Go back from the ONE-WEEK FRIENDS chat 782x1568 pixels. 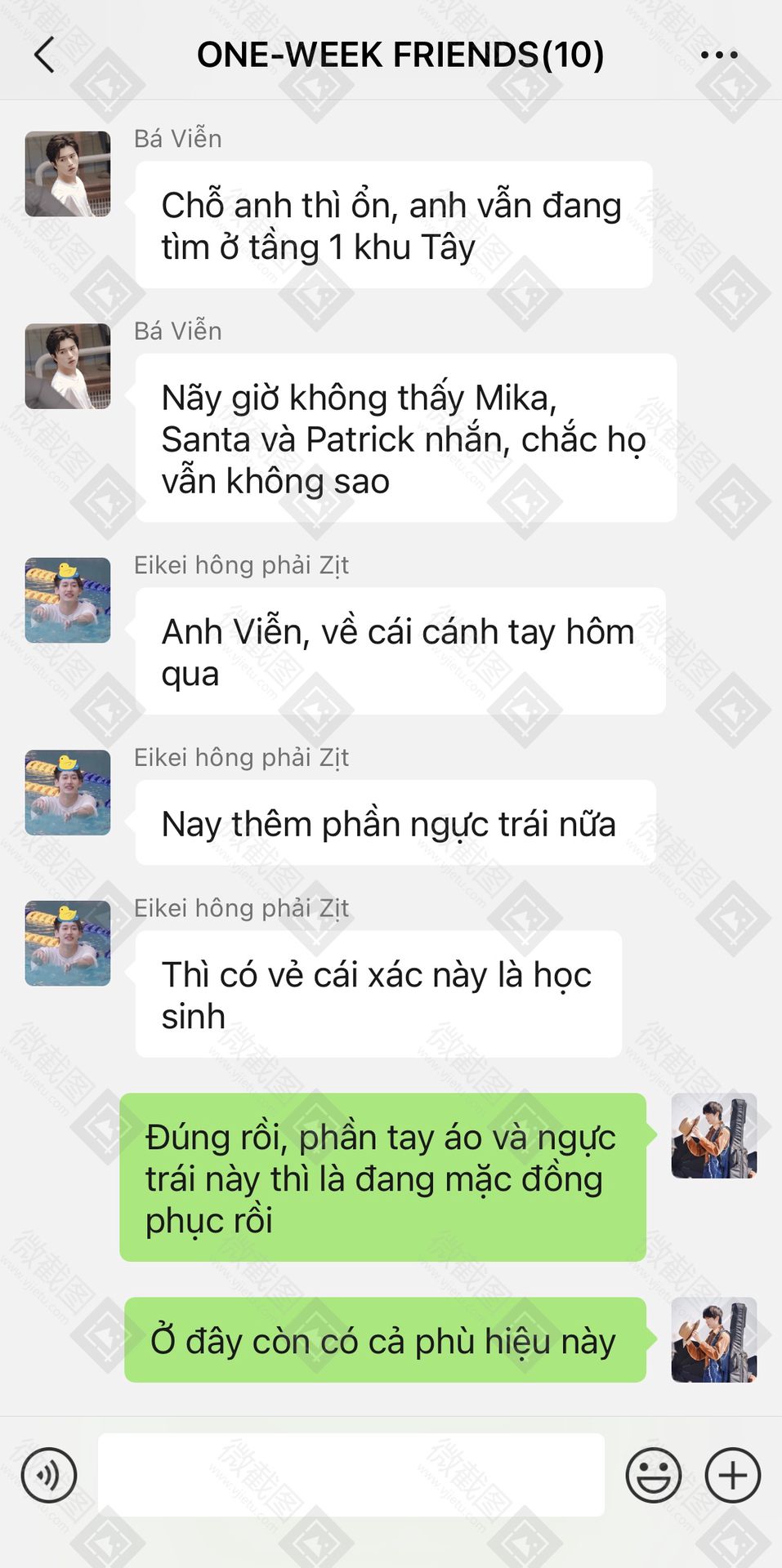45,55
